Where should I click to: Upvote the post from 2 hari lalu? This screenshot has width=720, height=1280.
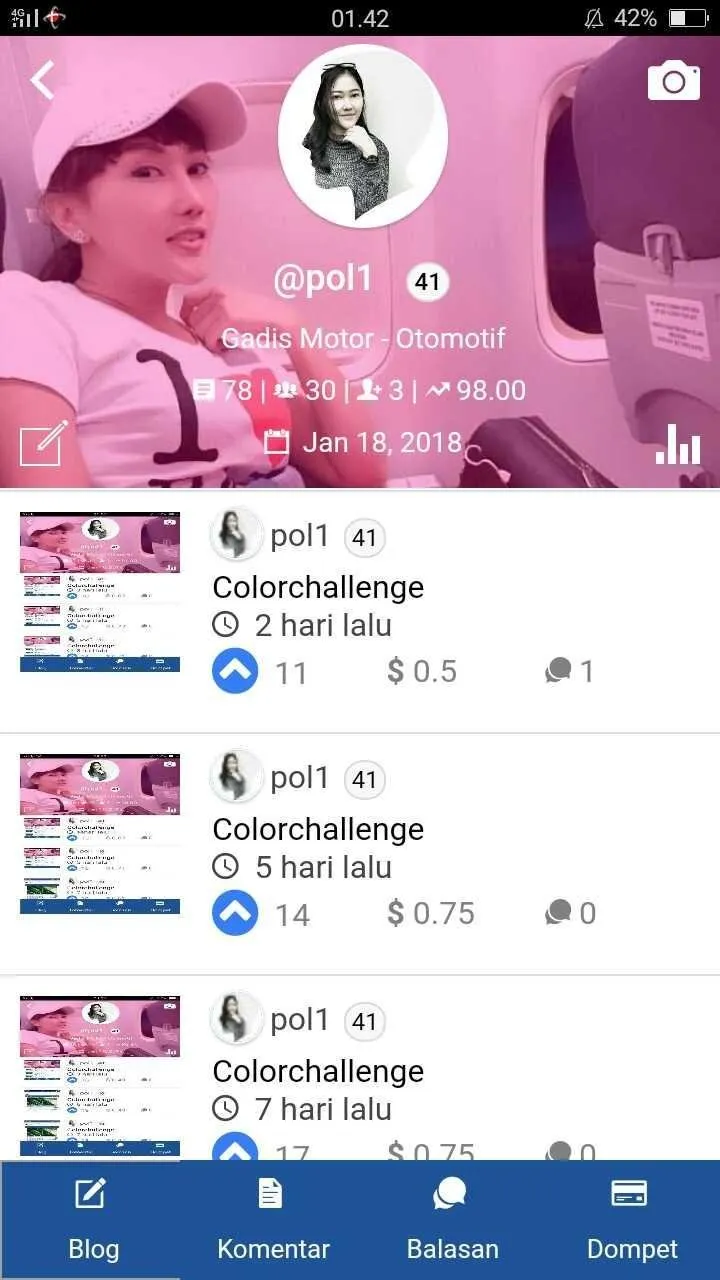point(235,671)
